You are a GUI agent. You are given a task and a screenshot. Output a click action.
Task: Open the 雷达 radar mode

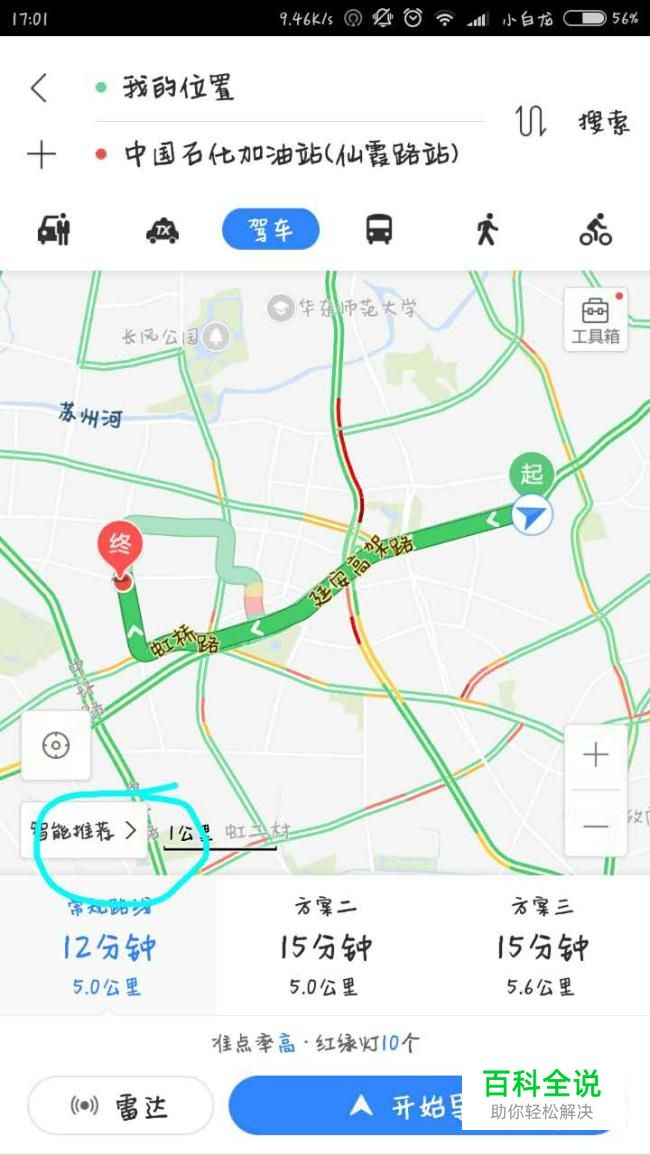(x=120, y=1106)
